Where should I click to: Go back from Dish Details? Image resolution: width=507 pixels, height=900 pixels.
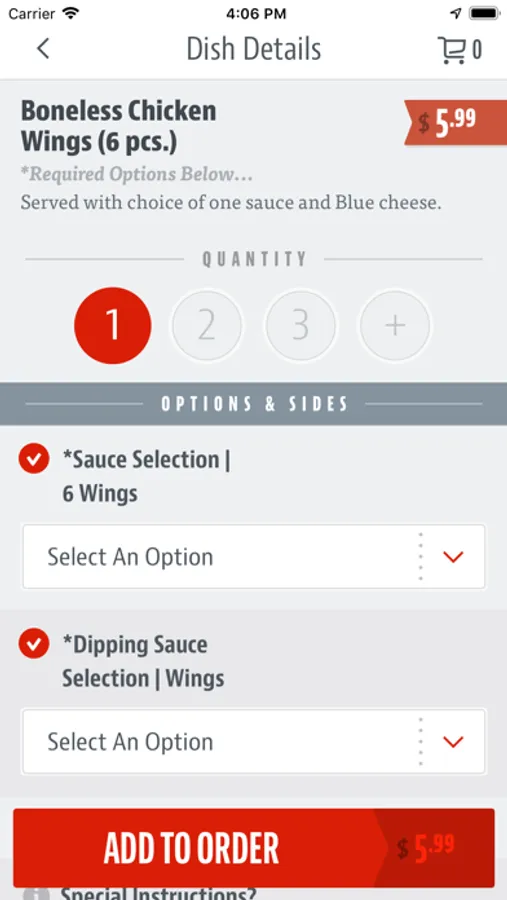(x=43, y=49)
